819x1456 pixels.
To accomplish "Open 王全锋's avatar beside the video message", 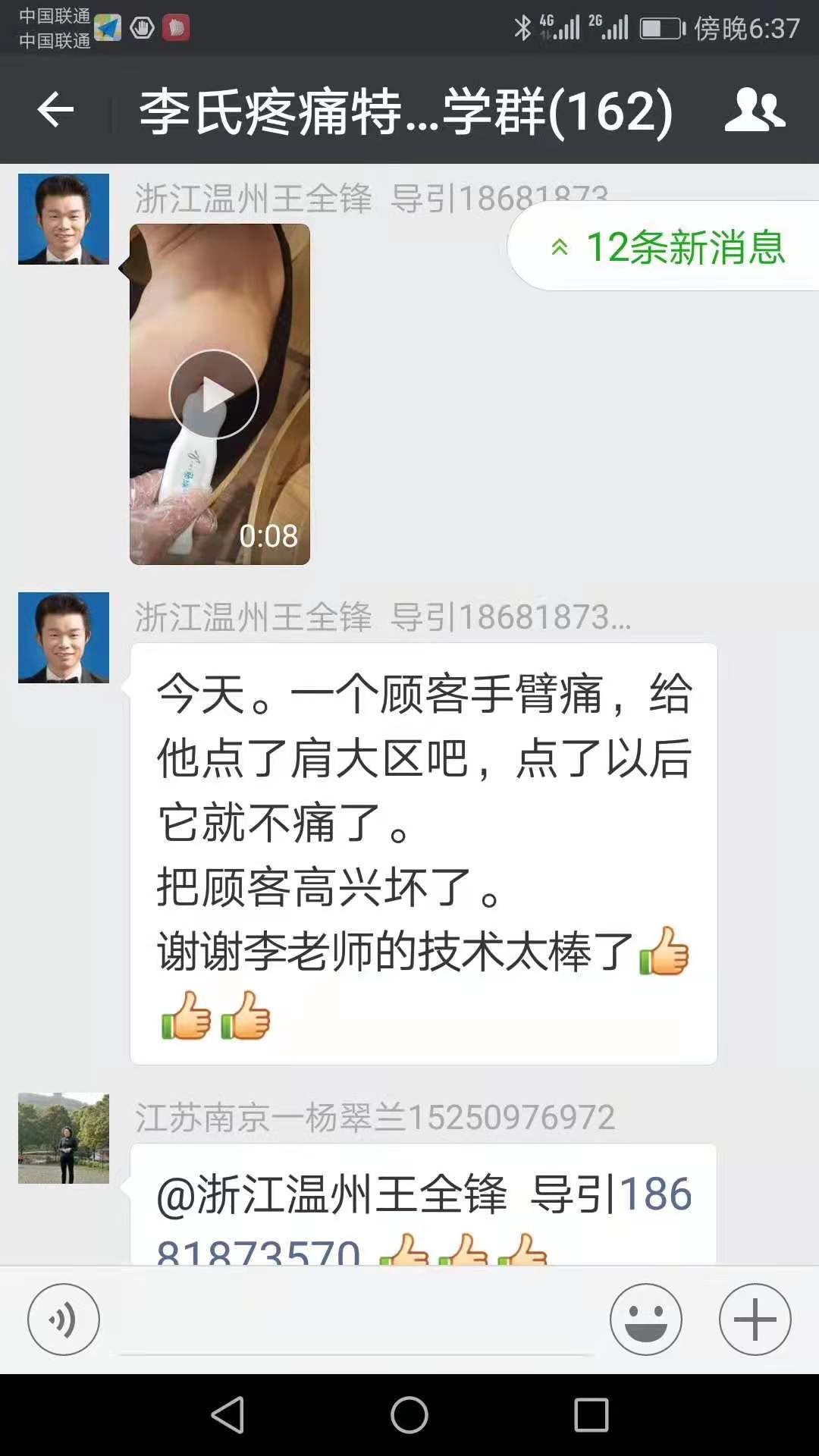I will click(64, 219).
